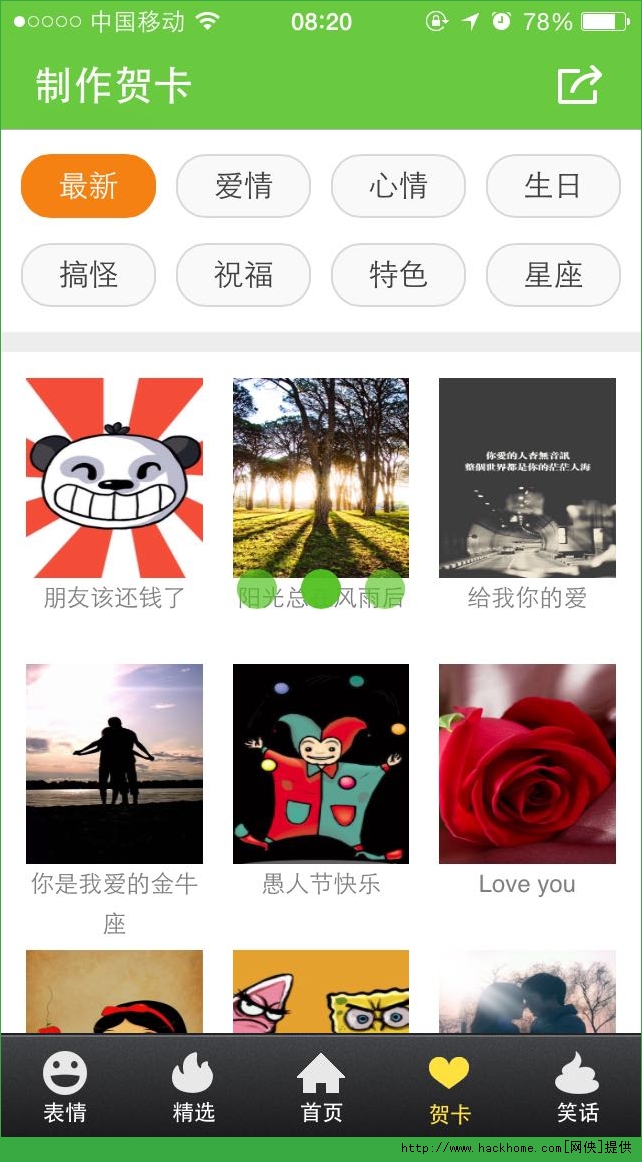
Task: View the 给我你的爱 card
Action: [x=527, y=478]
